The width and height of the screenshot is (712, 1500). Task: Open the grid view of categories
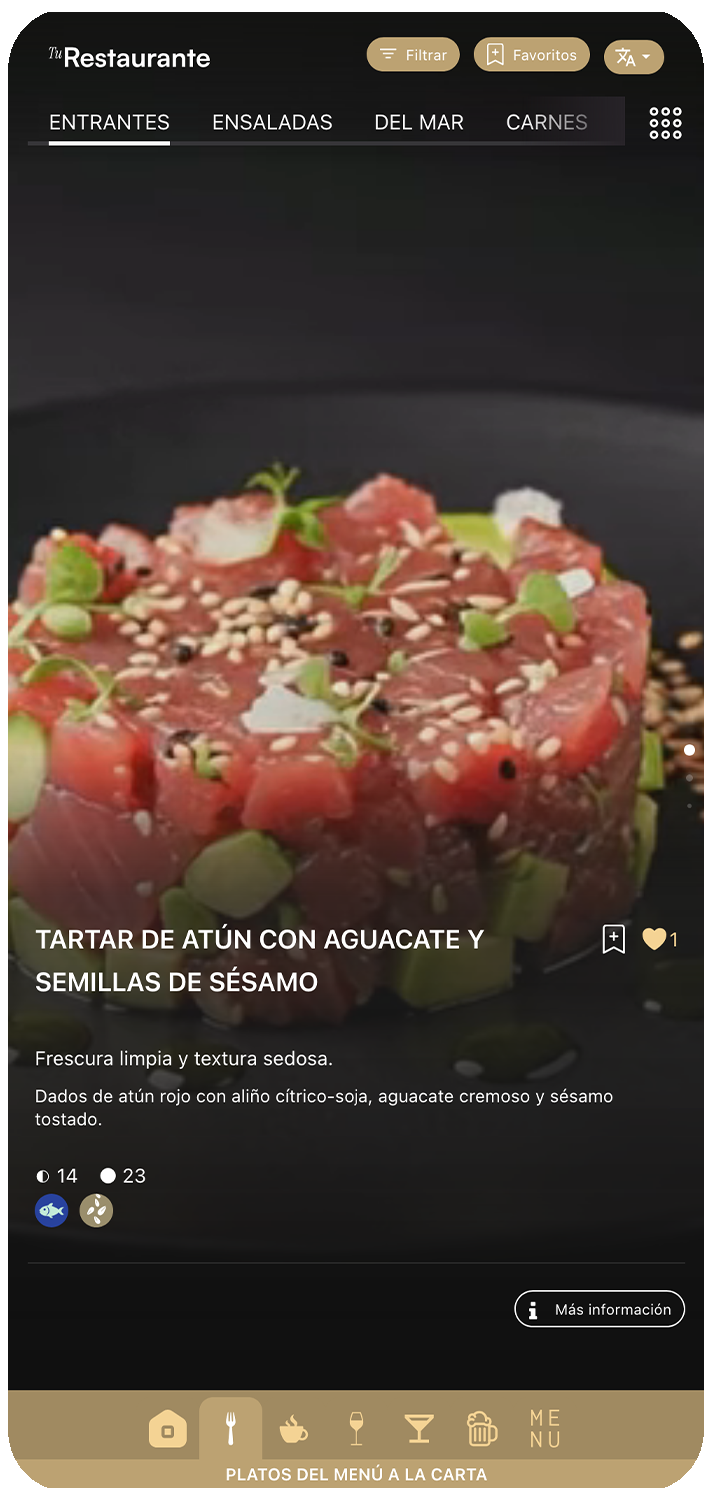pos(665,123)
